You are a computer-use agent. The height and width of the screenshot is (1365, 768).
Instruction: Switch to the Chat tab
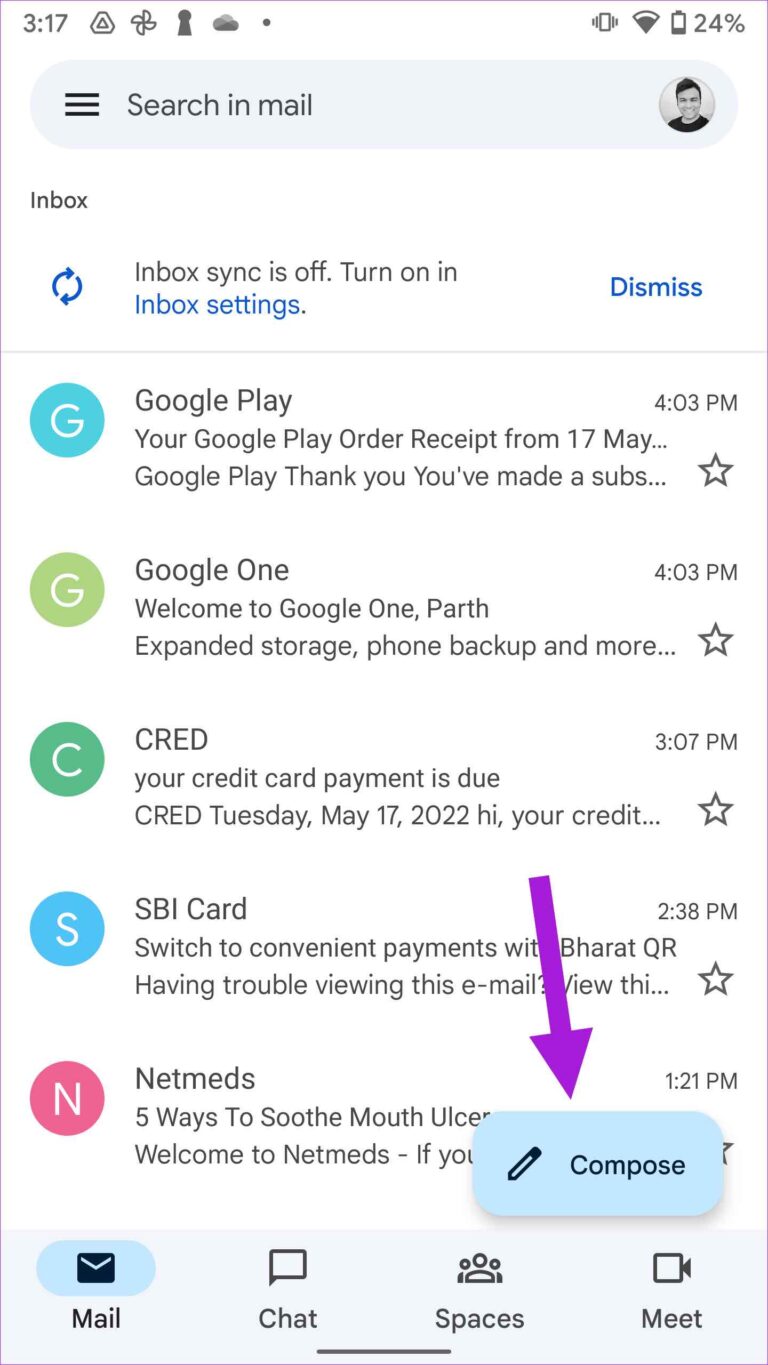coord(287,1290)
